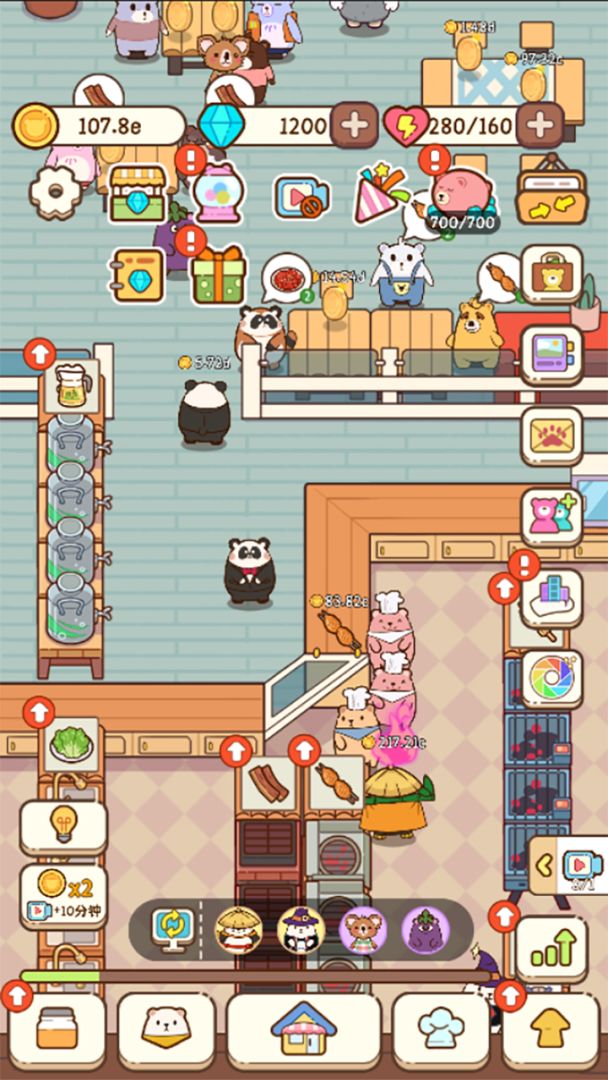Open the yellow basket with arrows

coord(551,194)
